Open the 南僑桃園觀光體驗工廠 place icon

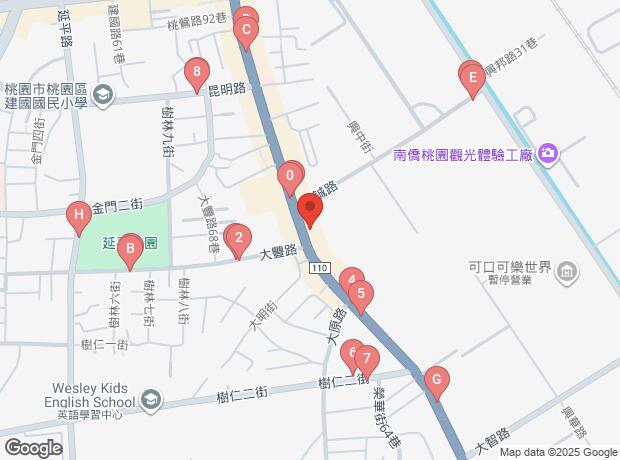pos(547,153)
